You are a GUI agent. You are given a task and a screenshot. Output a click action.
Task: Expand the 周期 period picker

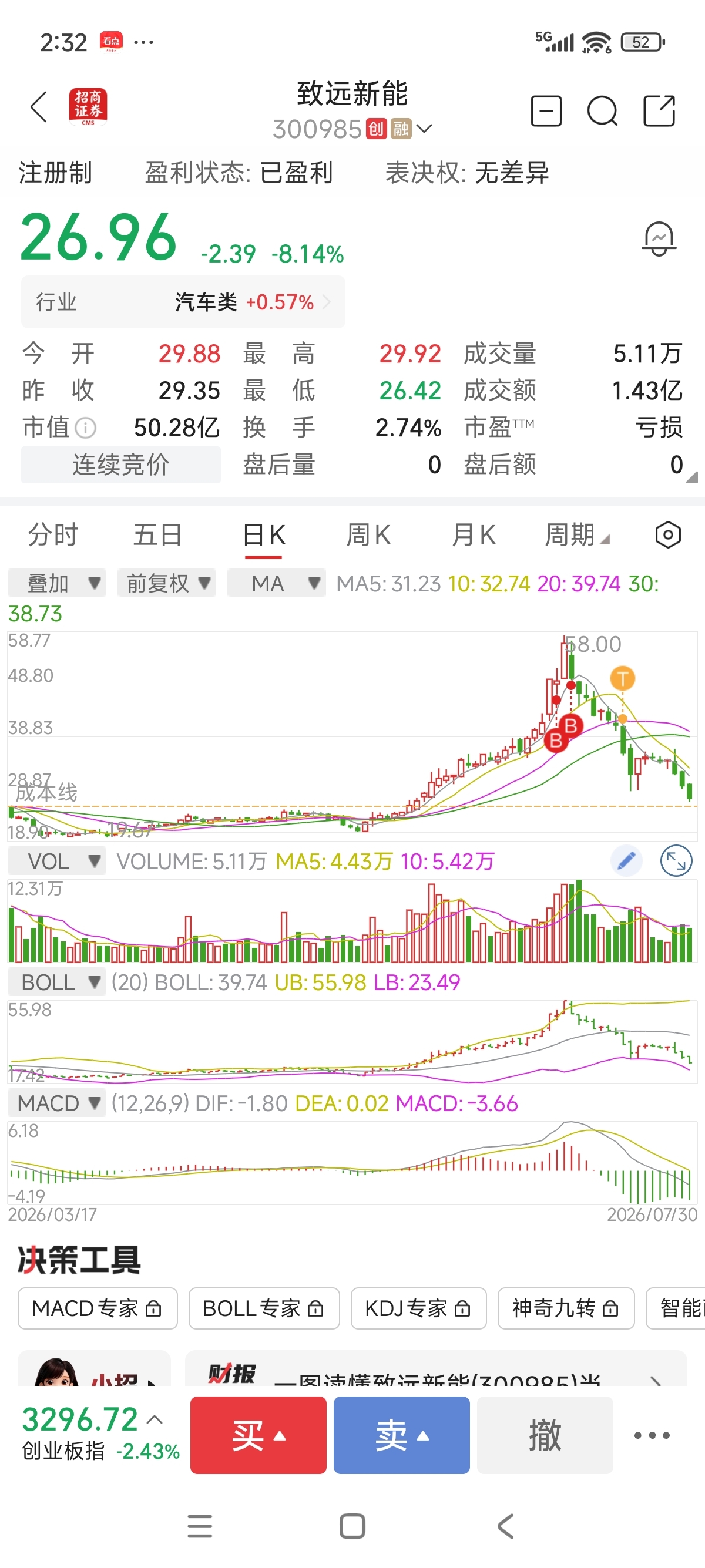576,535
